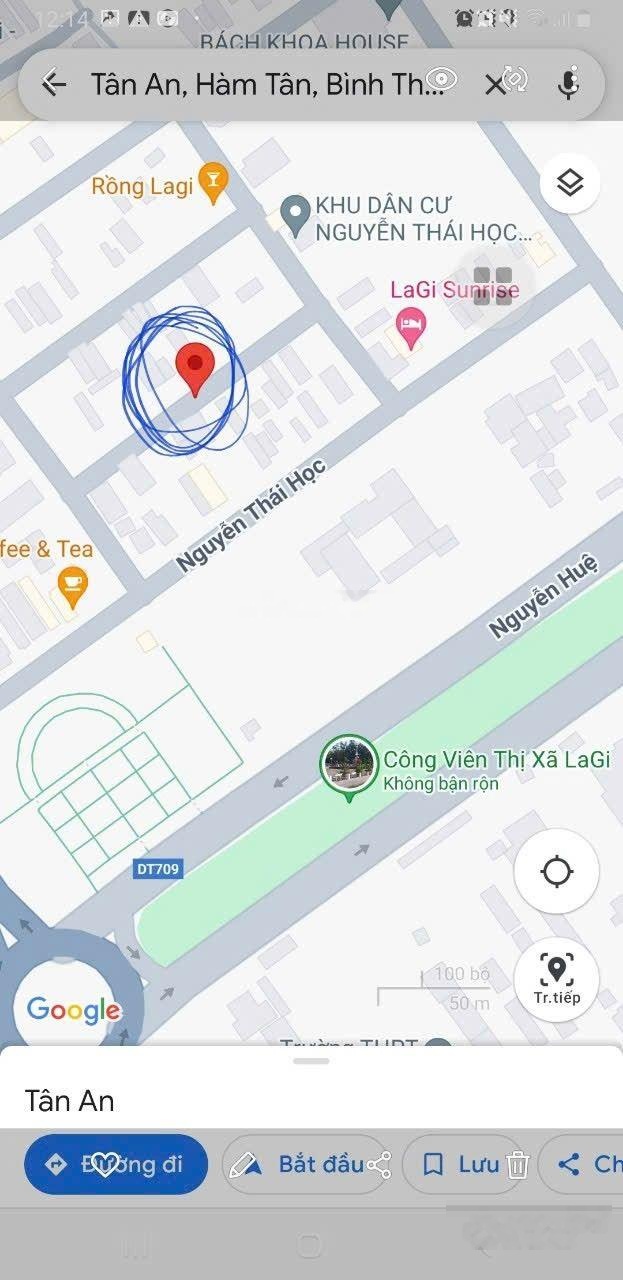Get directions with Đường đi
Image resolution: width=623 pixels, height=1280 pixels.
click(116, 1164)
